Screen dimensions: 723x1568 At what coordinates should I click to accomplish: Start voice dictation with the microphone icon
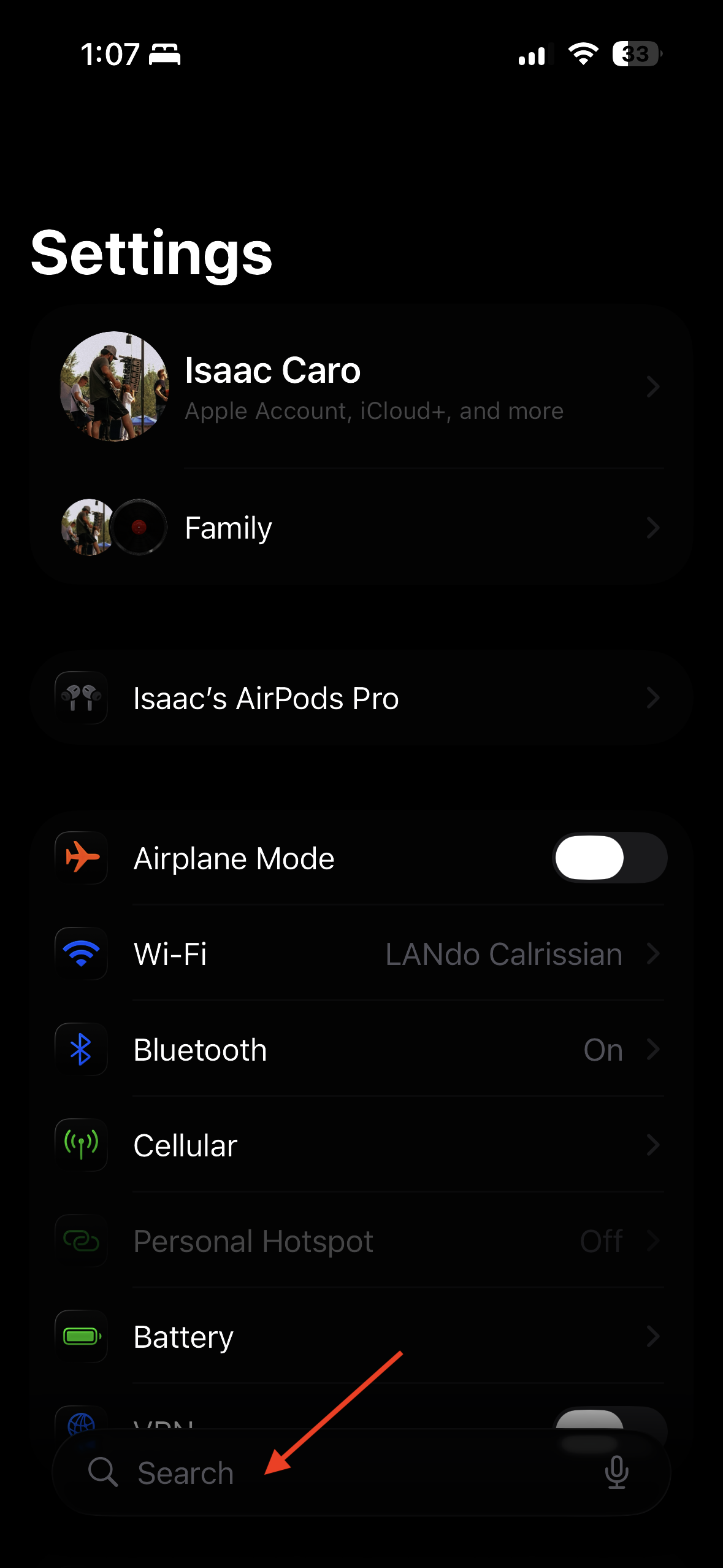pyautogui.click(x=616, y=1472)
